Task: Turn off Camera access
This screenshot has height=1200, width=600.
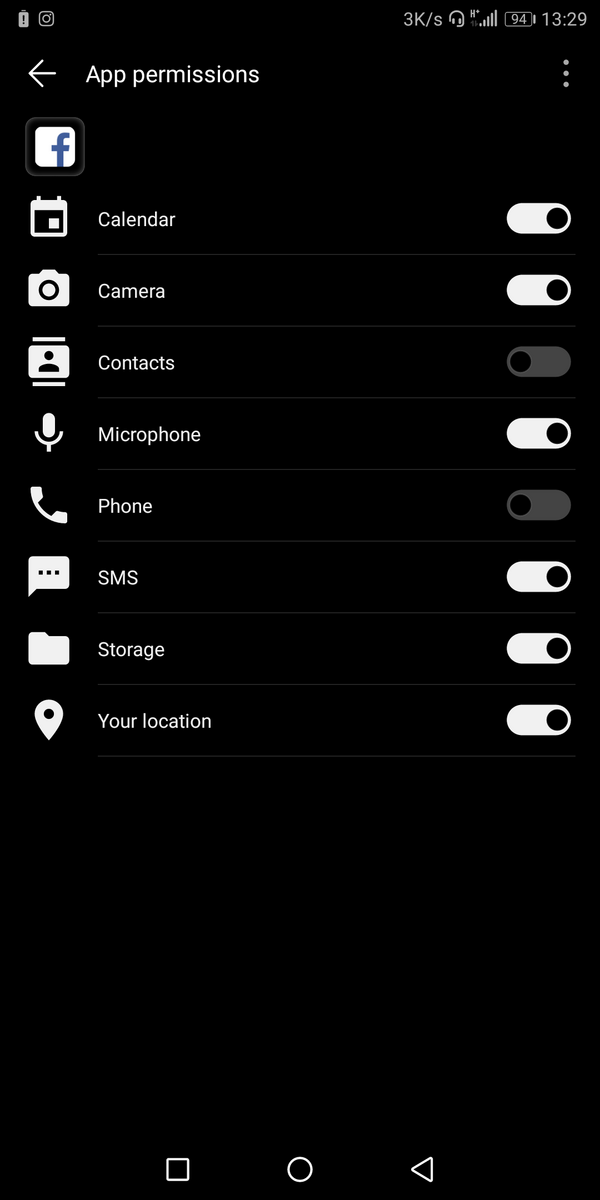Action: pos(539,291)
